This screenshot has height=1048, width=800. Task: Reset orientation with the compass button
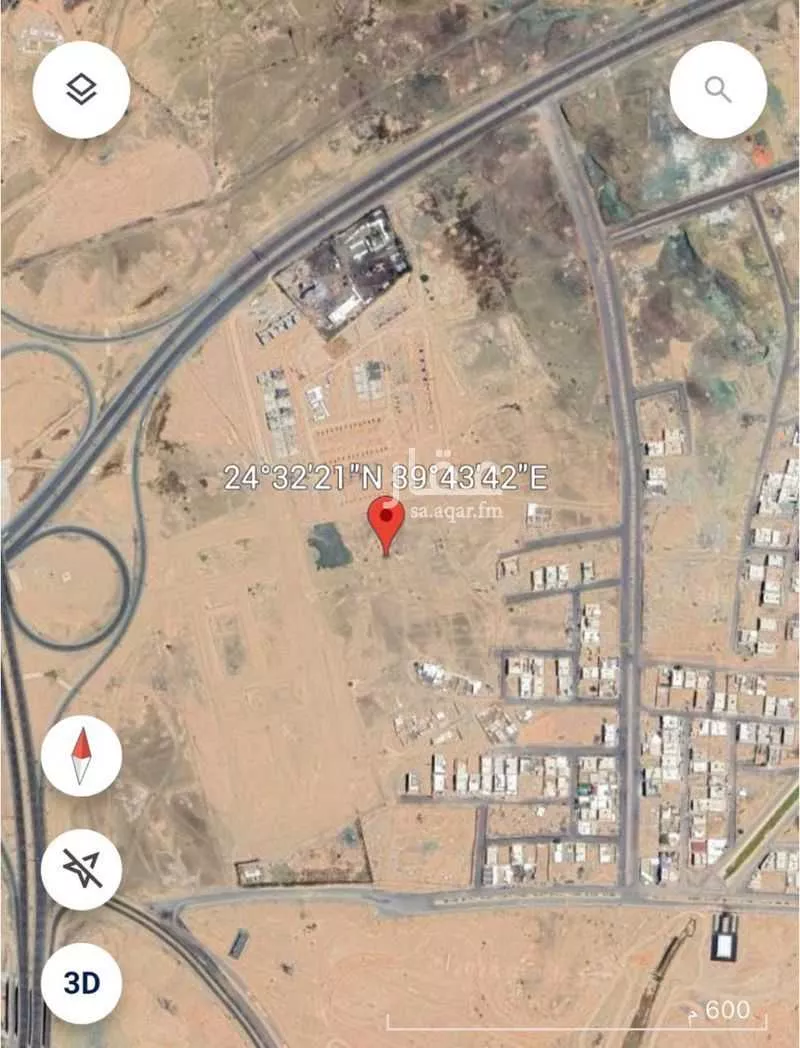81,757
